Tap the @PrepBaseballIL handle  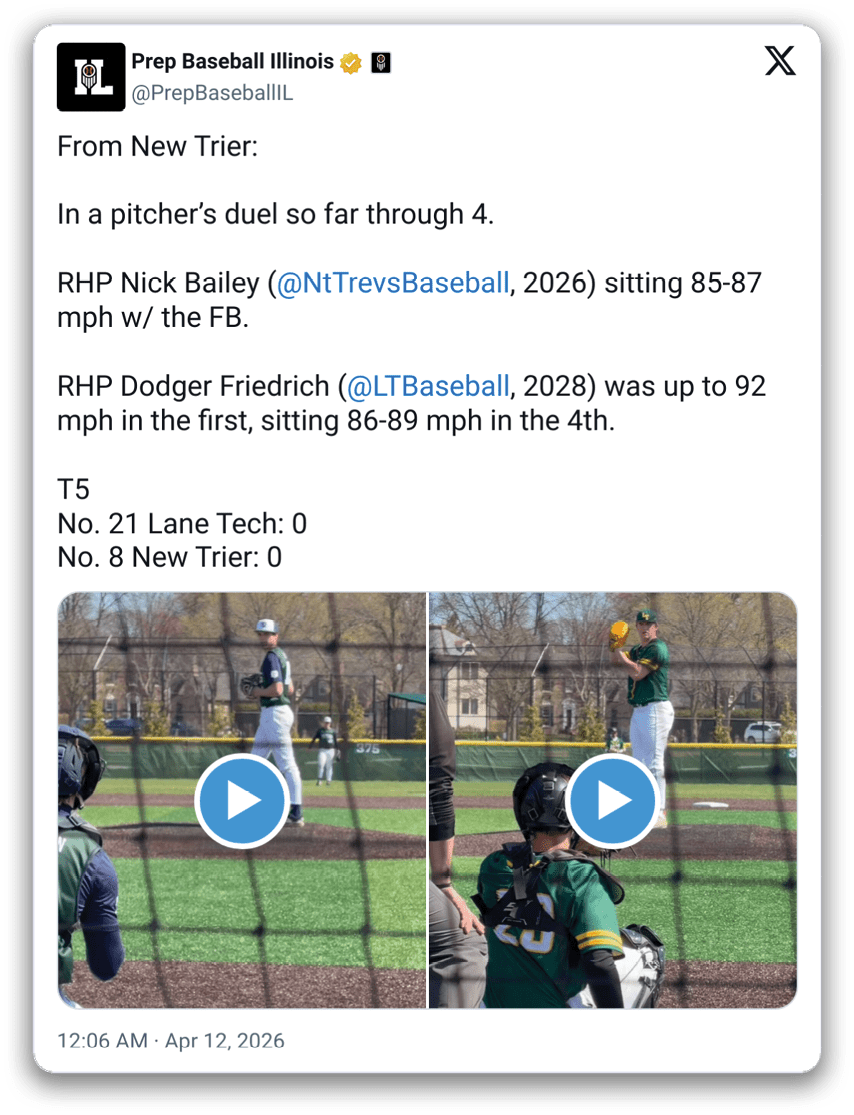(x=212, y=93)
